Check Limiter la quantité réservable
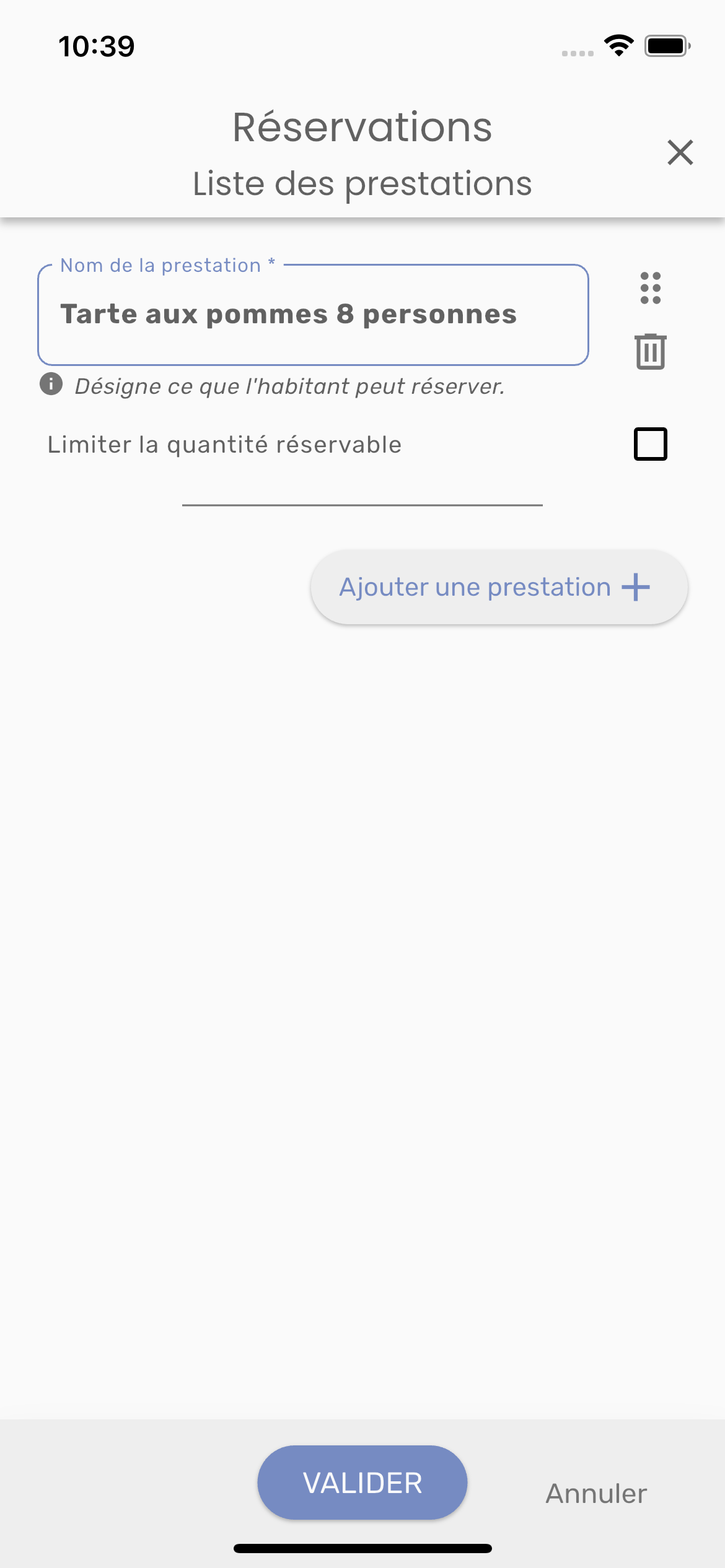Screen dimensions: 725x1568 coord(651,444)
